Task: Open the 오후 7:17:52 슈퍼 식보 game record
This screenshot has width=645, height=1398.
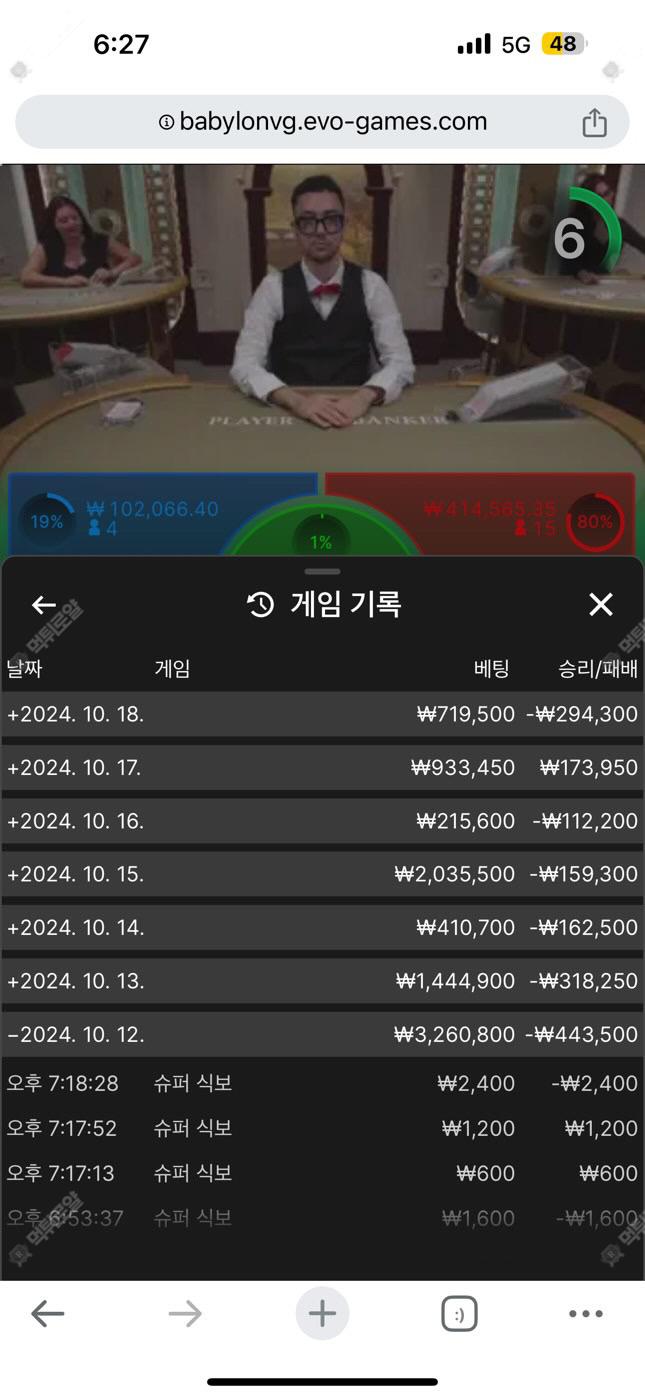Action: (x=320, y=1128)
